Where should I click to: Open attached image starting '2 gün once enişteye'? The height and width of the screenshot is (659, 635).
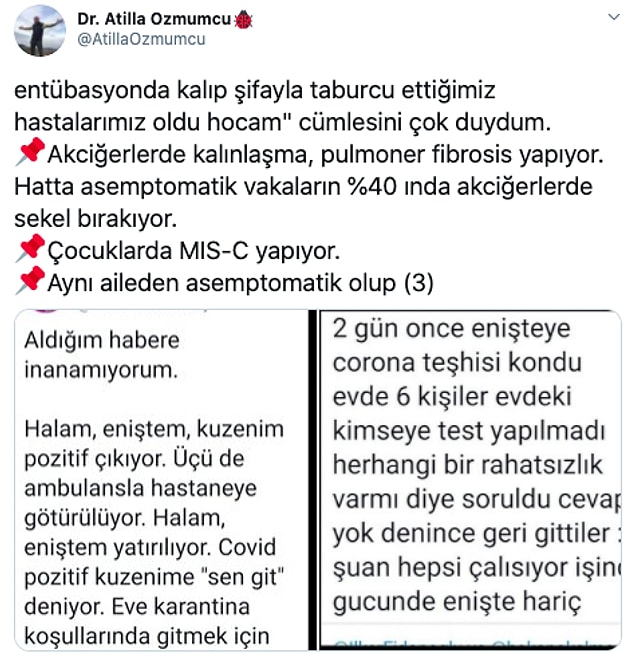[470, 480]
